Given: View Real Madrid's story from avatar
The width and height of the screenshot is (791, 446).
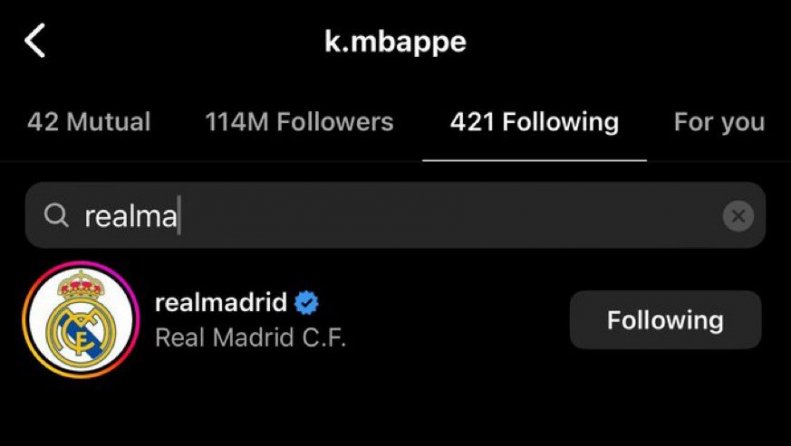Looking at the screenshot, I should (80, 320).
